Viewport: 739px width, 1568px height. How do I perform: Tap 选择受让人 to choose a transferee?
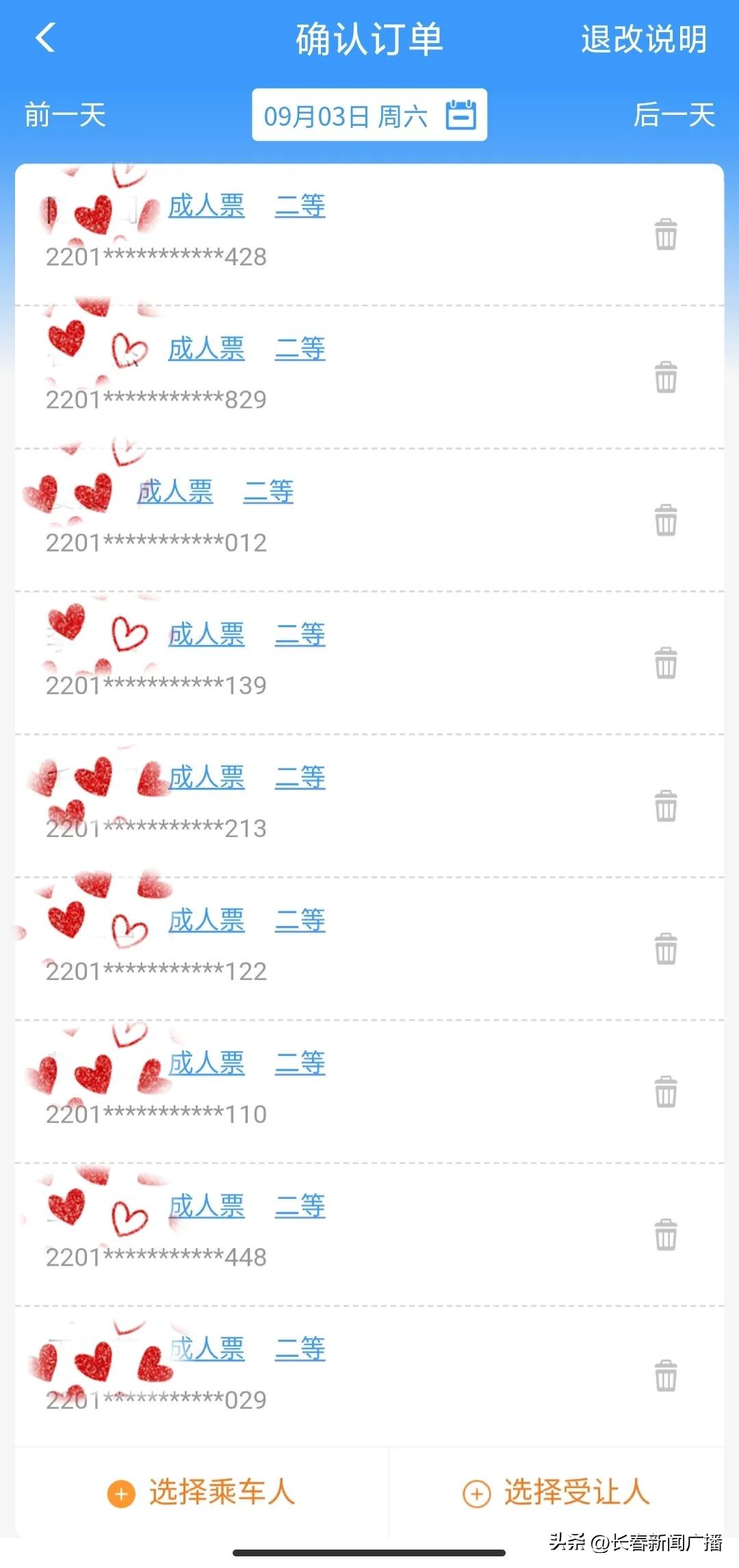557,1492
